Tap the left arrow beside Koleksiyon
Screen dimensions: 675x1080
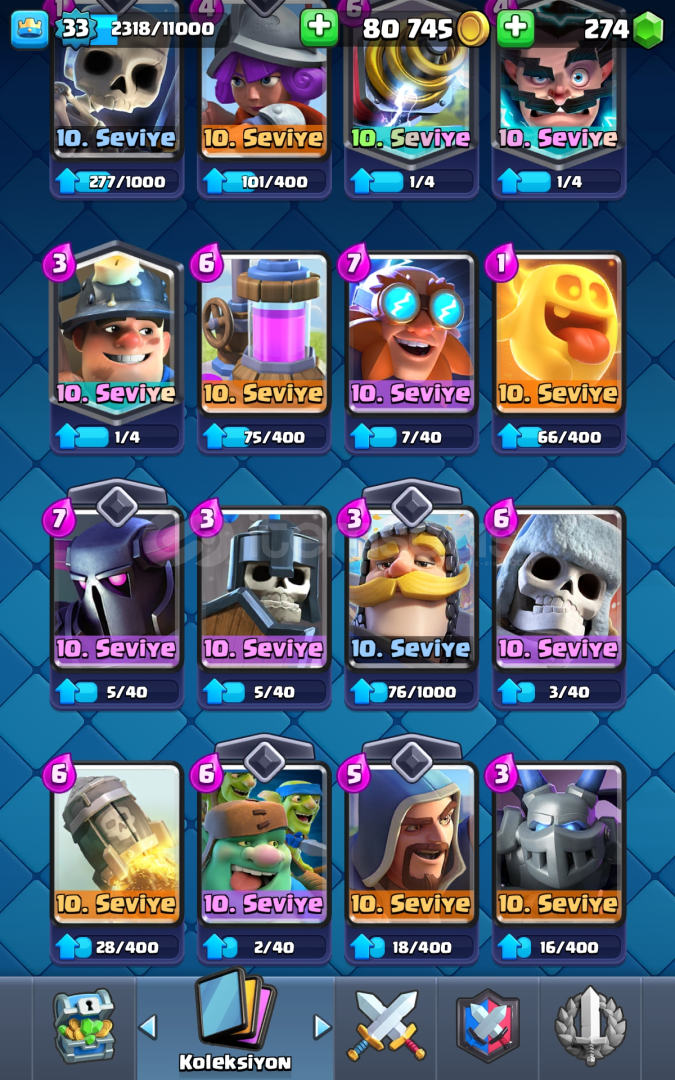pyautogui.click(x=147, y=1027)
